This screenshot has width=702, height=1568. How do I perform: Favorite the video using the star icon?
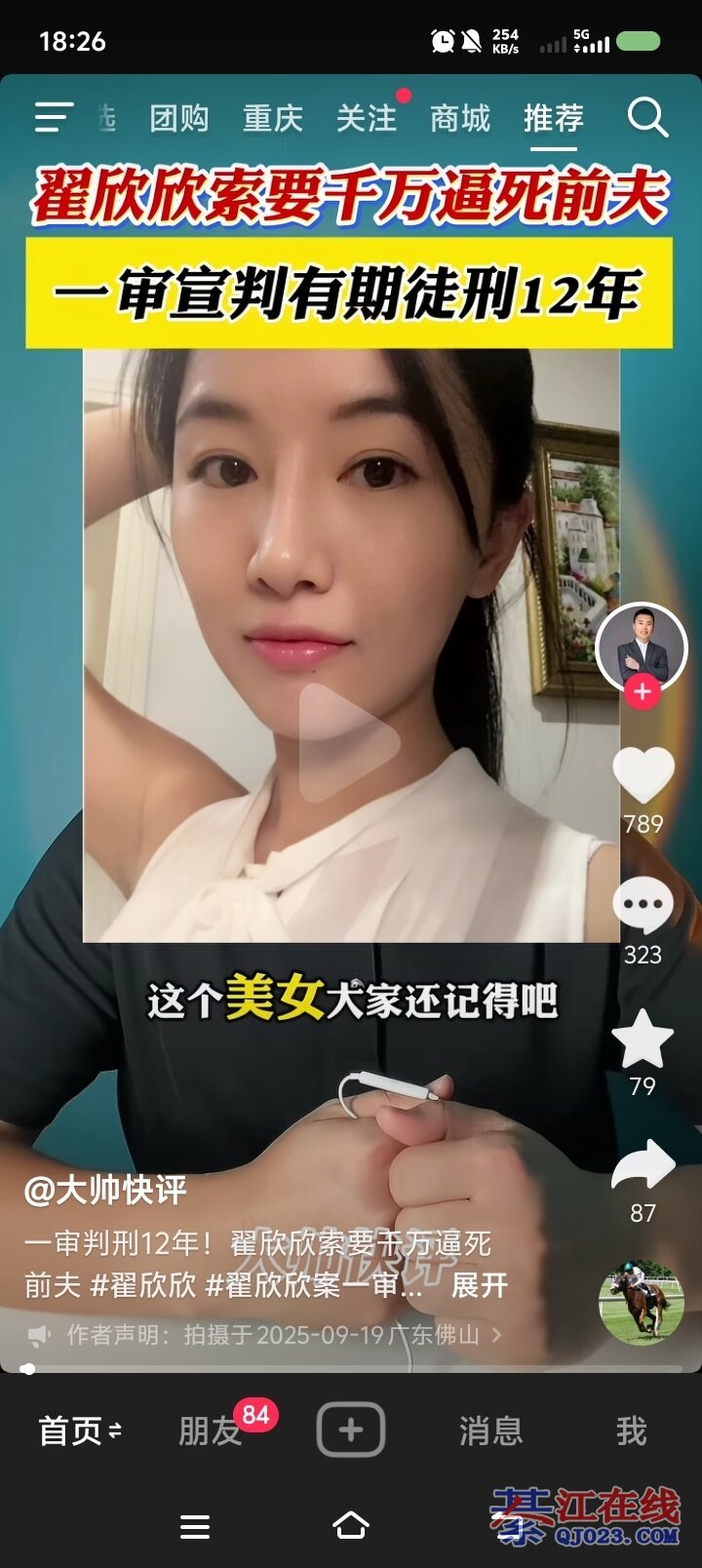[643, 1039]
